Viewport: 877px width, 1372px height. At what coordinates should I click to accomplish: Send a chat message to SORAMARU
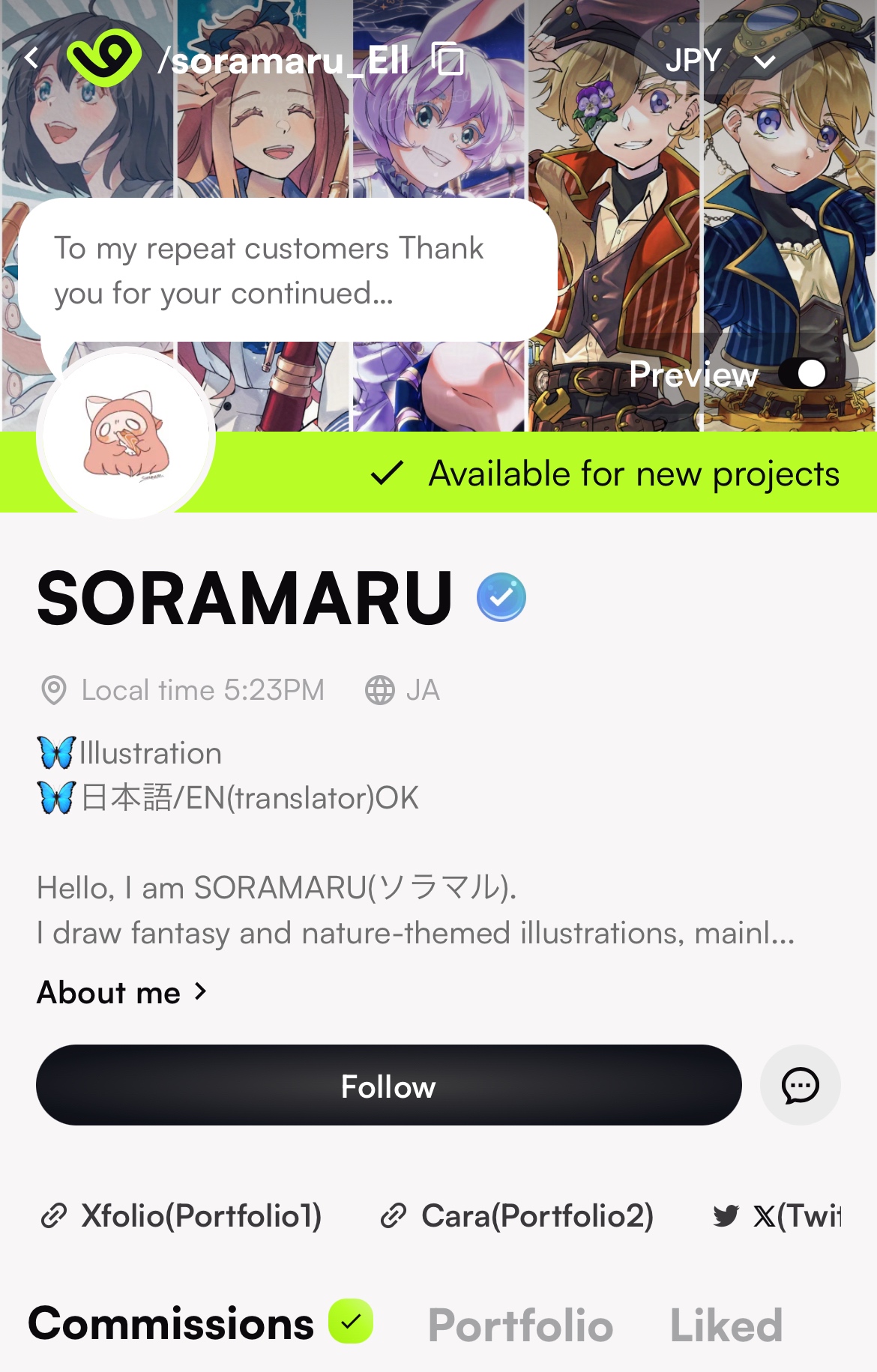click(x=800, y=1085)
